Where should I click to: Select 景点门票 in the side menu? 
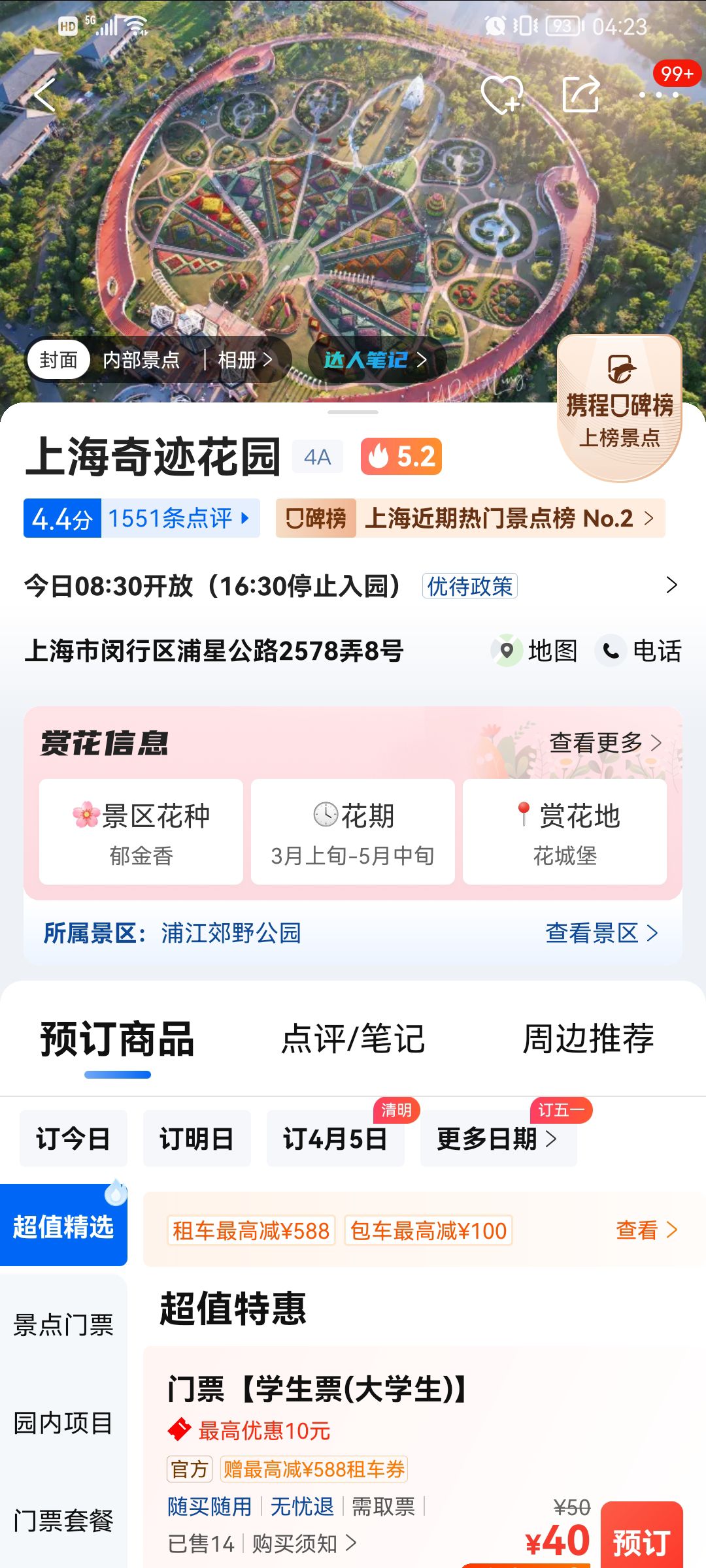click(63, 1326)
